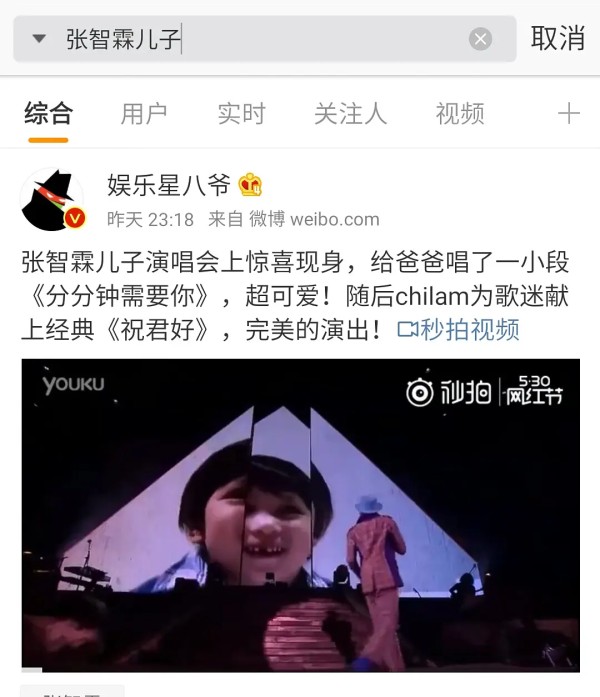Open the 关注人 tab
The image size is (600, 697).
click(x=350, y=114)
